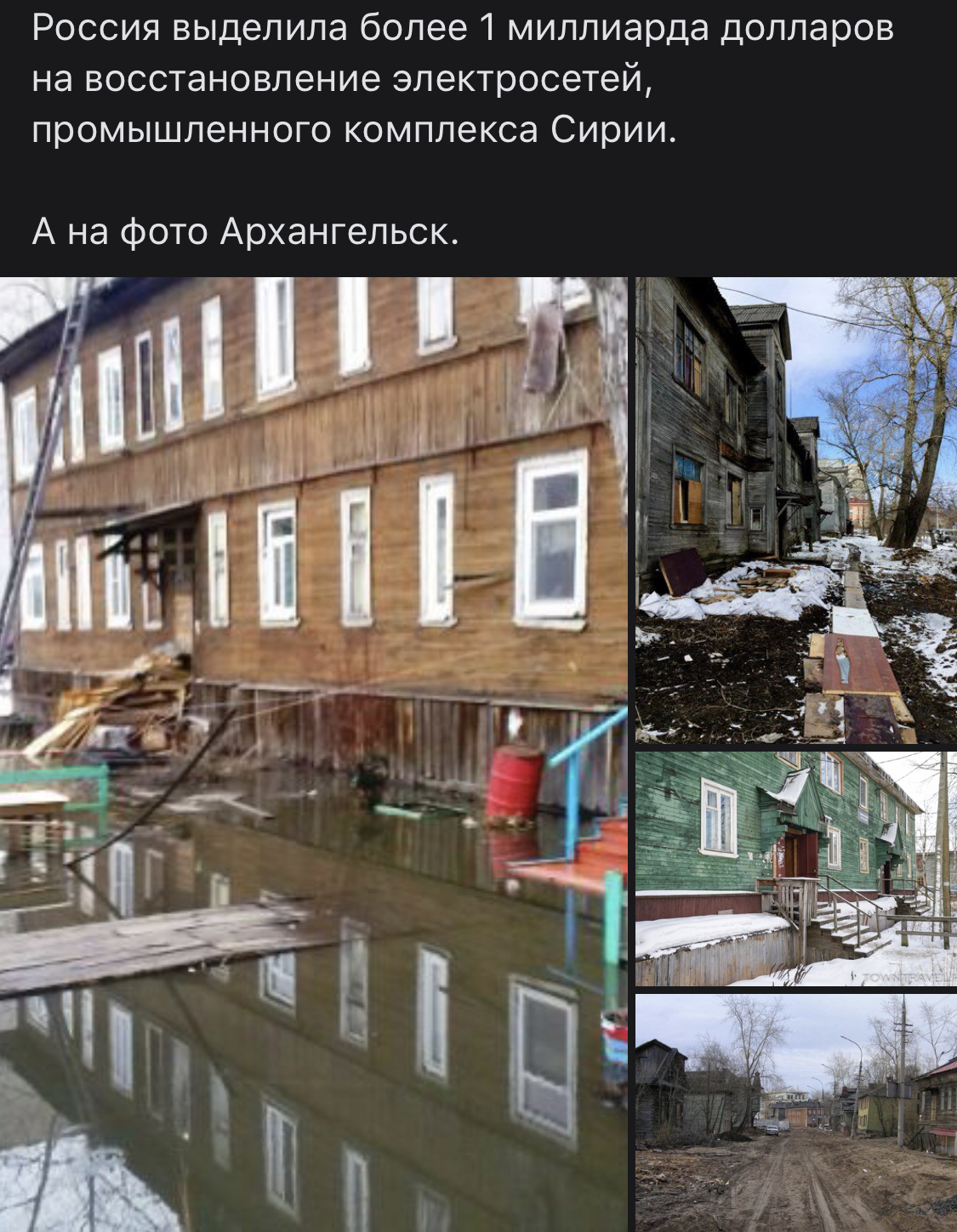The height and width of the screenshot is (1232, 957).
Task: View the green wooden house photo
Action: pos(796,868)
